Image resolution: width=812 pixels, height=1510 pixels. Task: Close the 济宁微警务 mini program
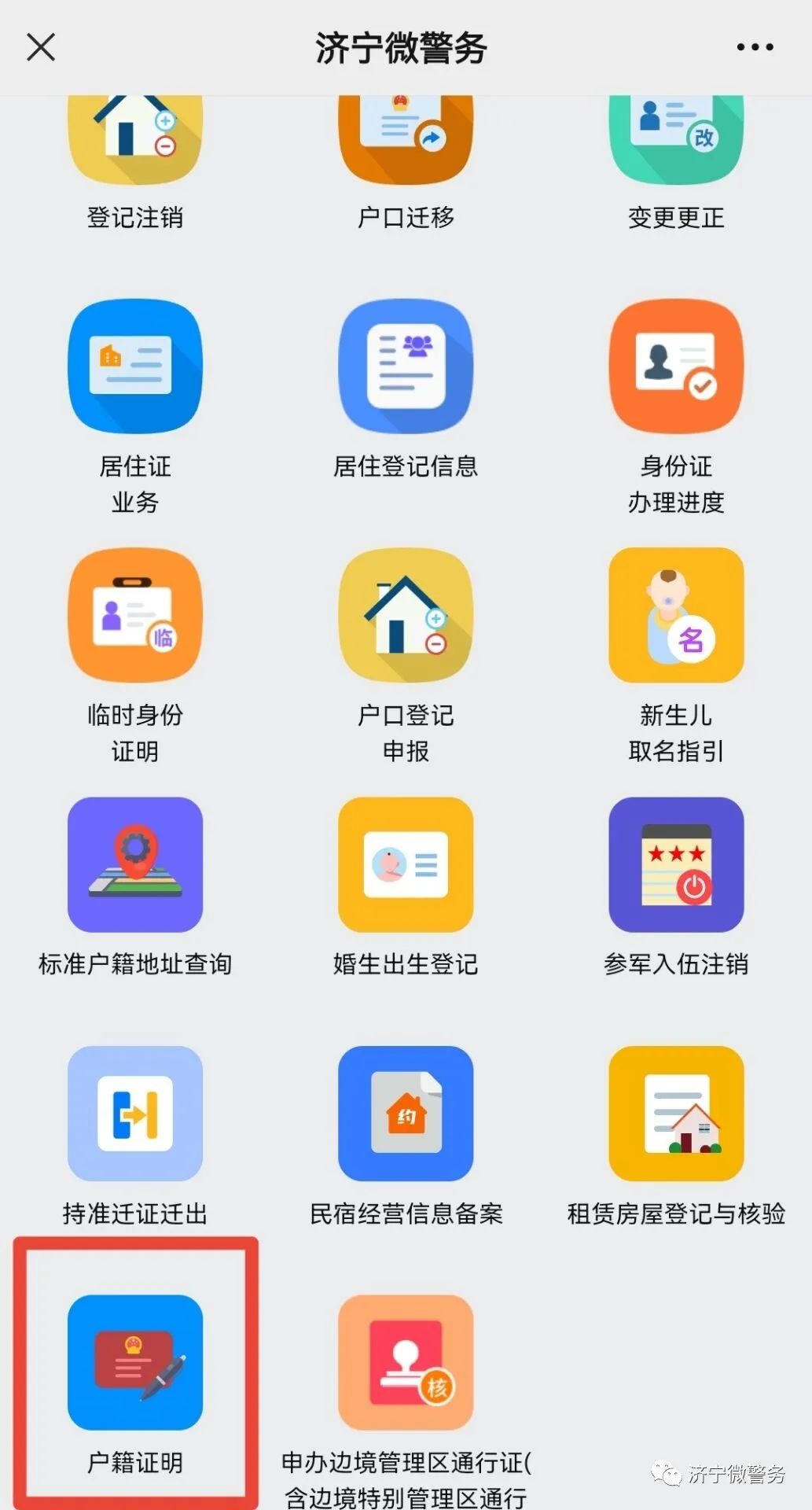tap(40, 47)
